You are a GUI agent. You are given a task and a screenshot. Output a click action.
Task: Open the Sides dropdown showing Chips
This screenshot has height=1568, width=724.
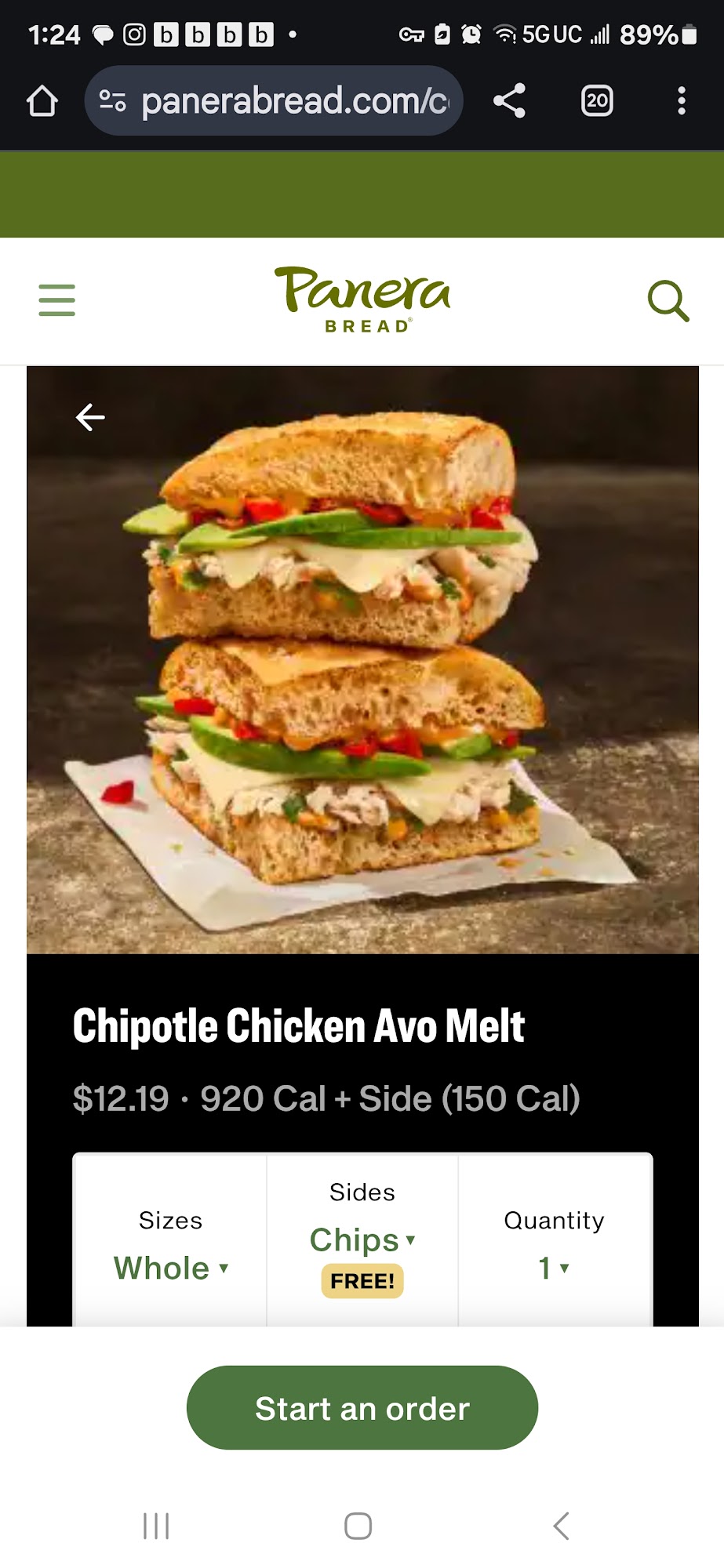362,1240
